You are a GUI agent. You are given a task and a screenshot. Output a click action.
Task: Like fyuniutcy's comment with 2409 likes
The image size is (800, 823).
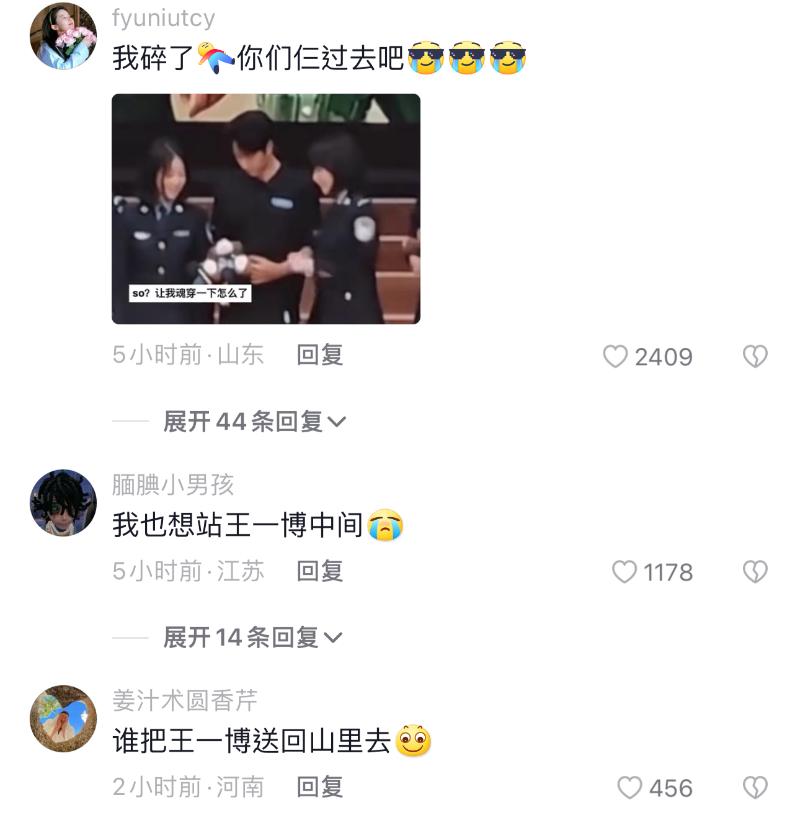616,357
